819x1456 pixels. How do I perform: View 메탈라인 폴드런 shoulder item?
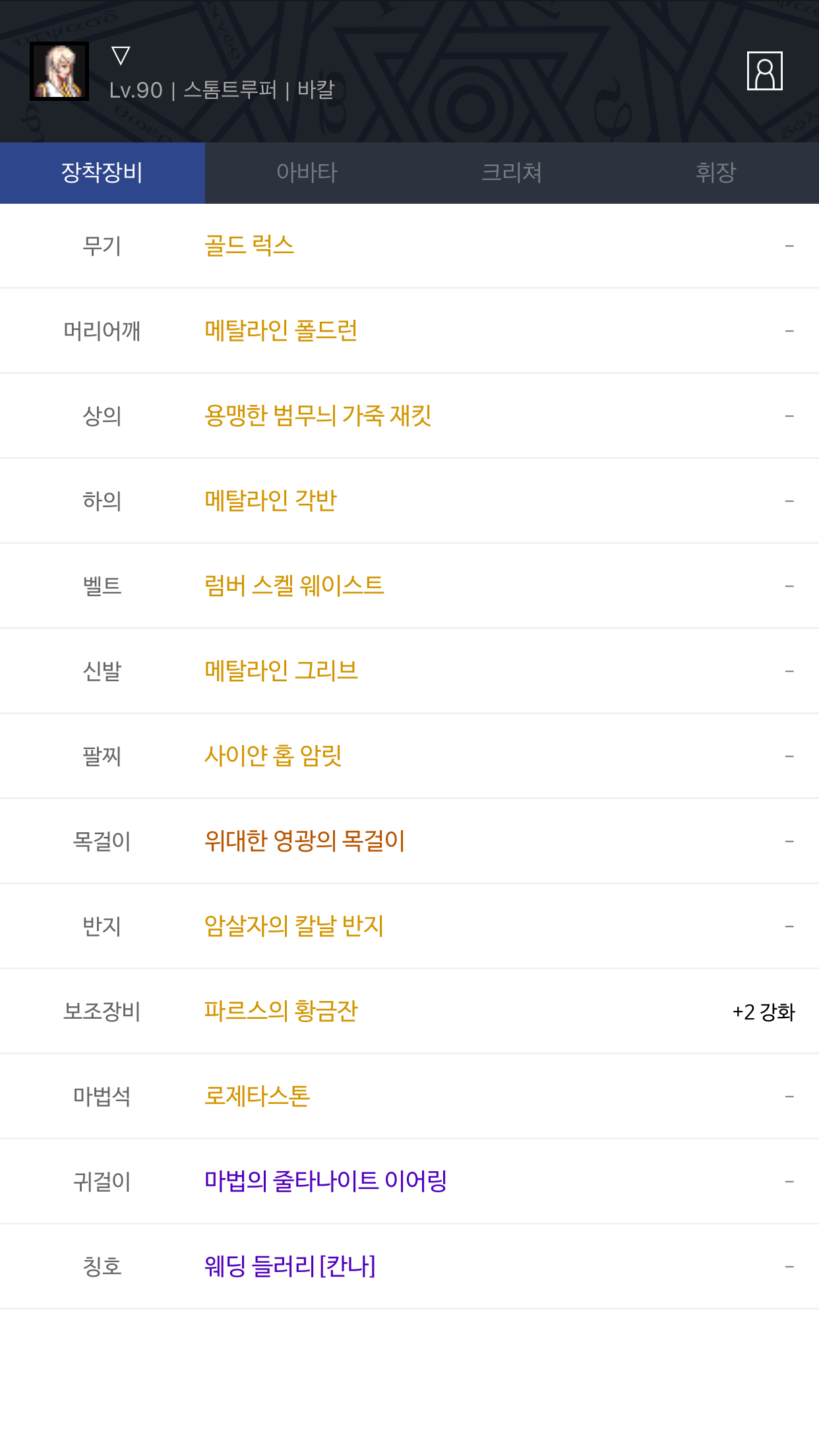[x=281, y=331]
